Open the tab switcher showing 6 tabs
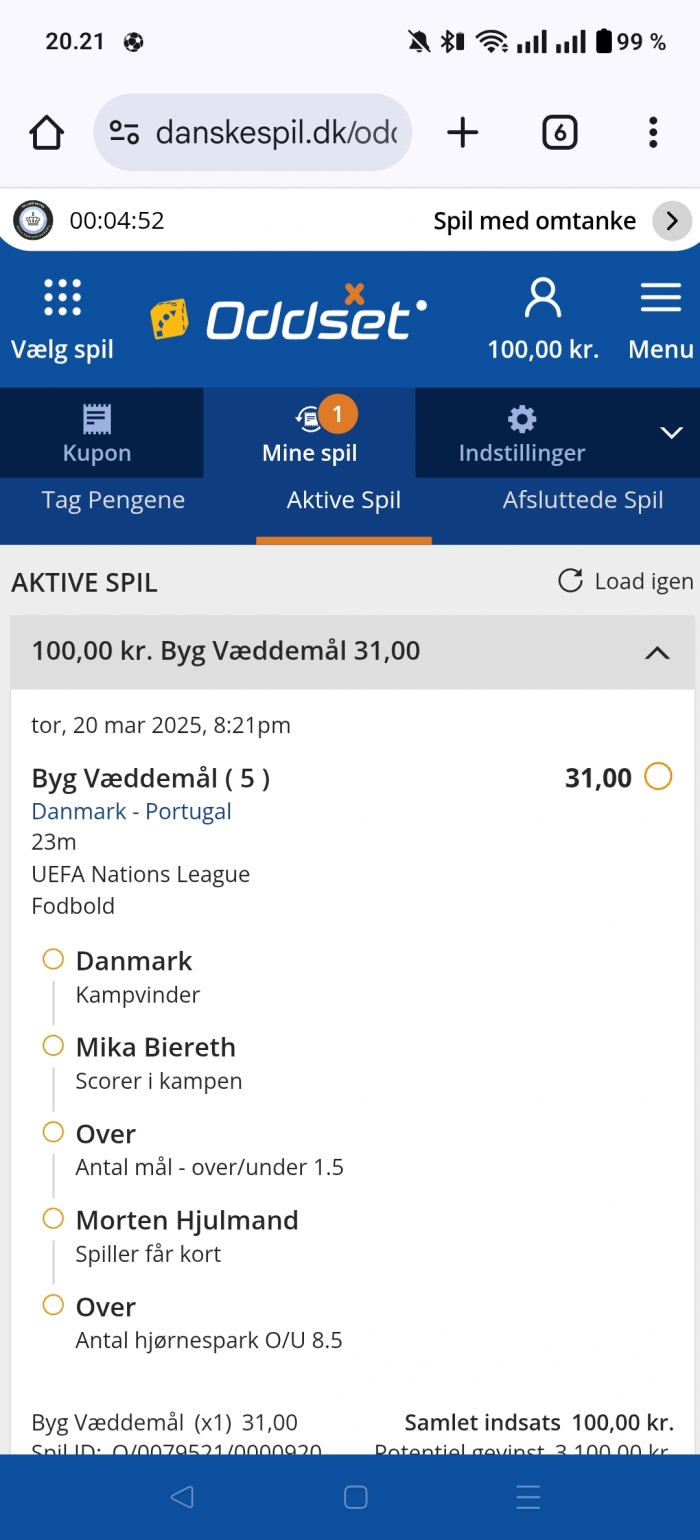 (559, 132)
